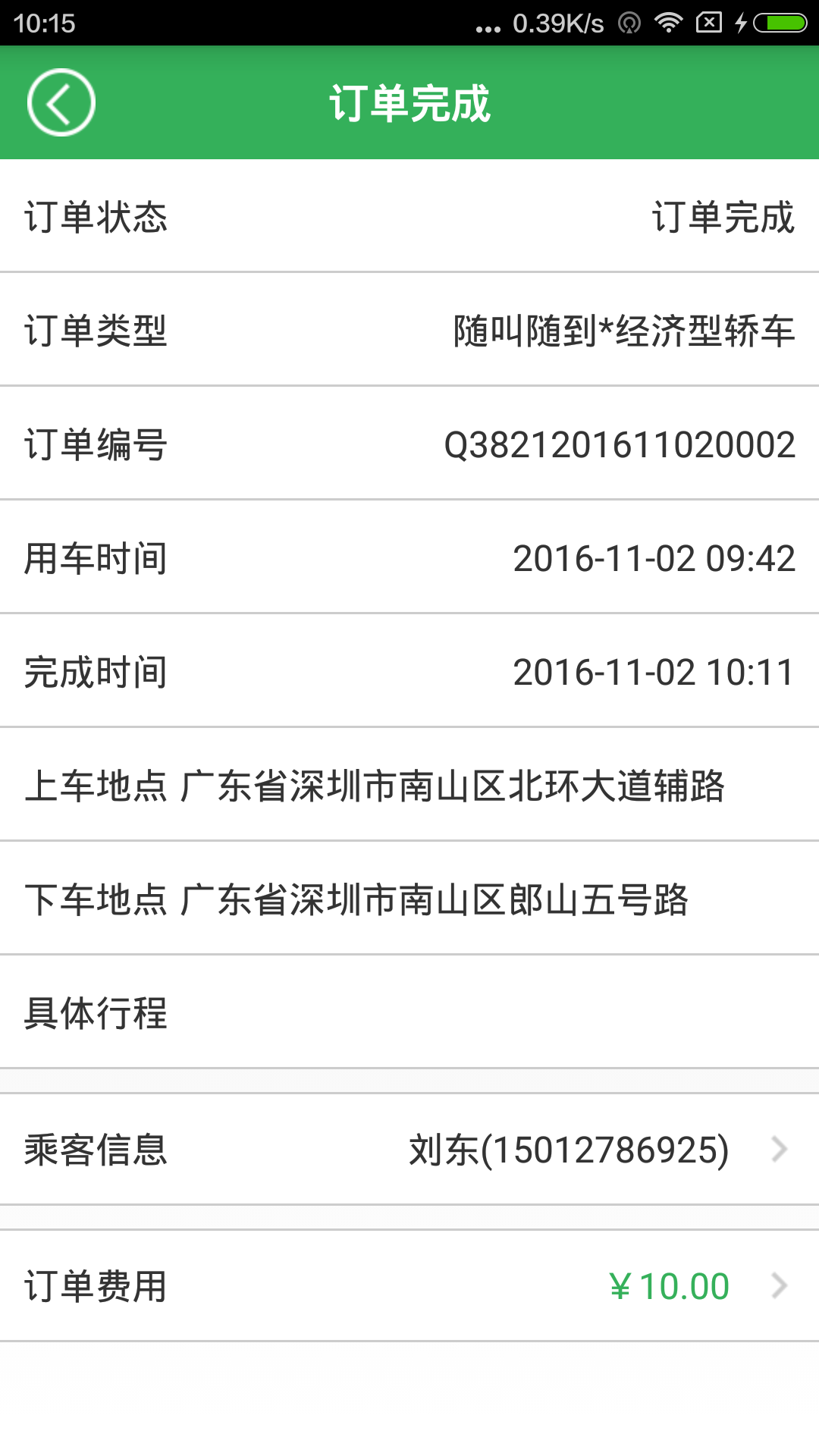View order fee details ¥10.00
The image size is (819, 1456).
(x=409, y=1286)
